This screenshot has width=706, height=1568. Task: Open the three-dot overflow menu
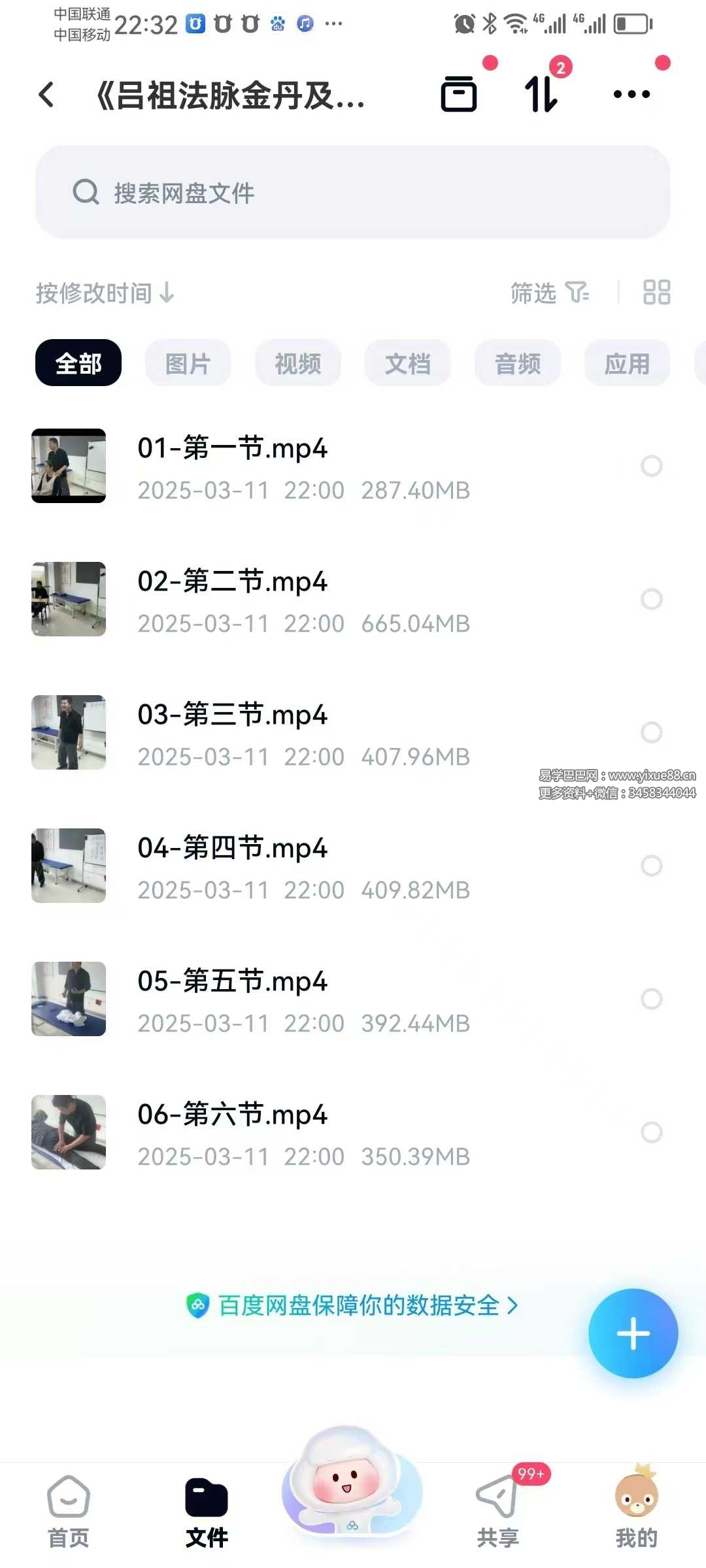click(631, 94)
